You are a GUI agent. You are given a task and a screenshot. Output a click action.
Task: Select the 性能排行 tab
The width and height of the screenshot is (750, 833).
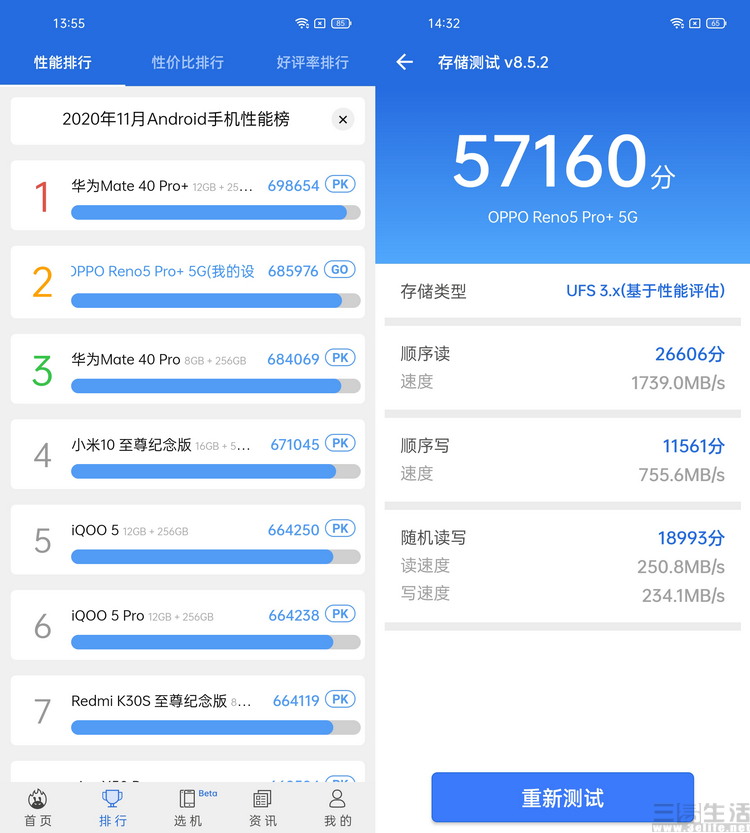[x=62, y=62]
